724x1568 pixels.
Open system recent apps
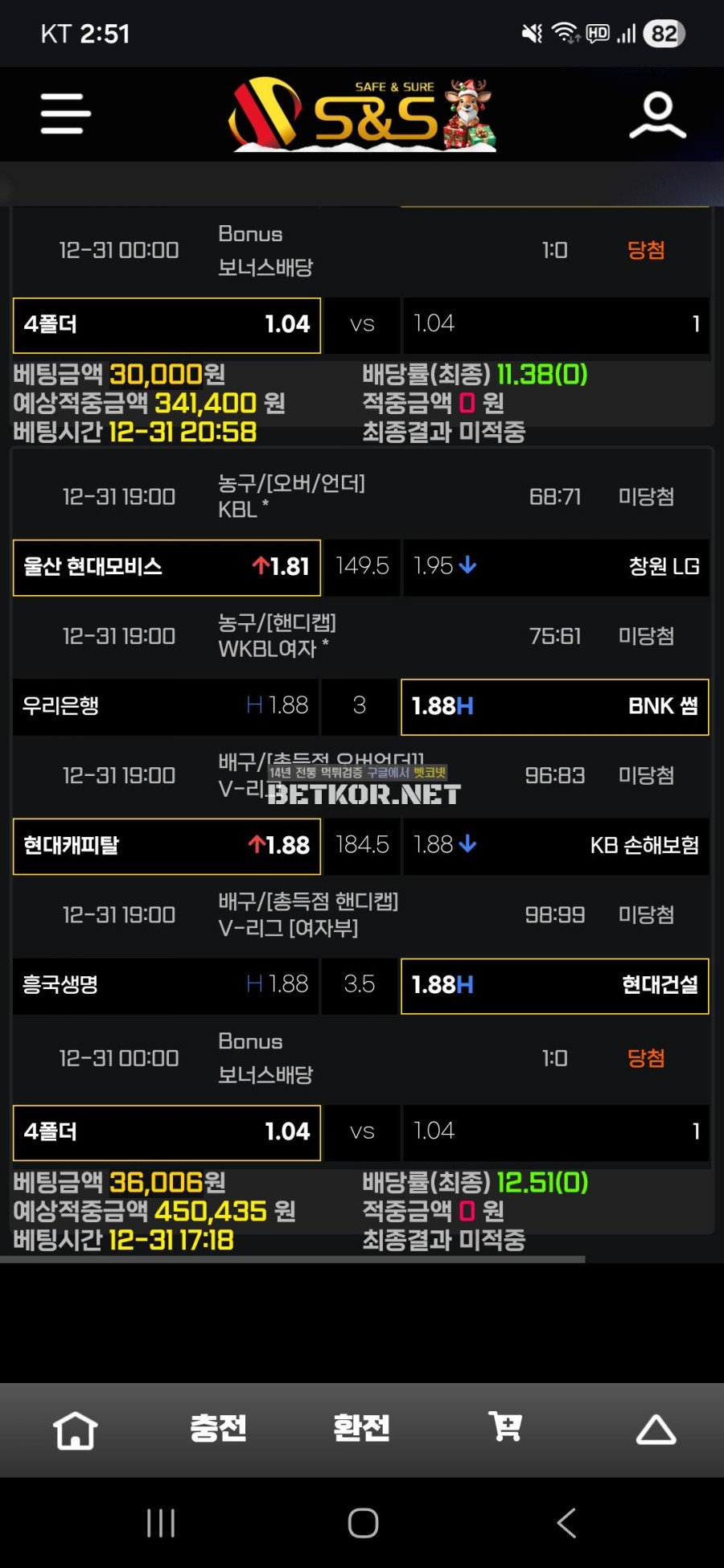click(161, 1523)
